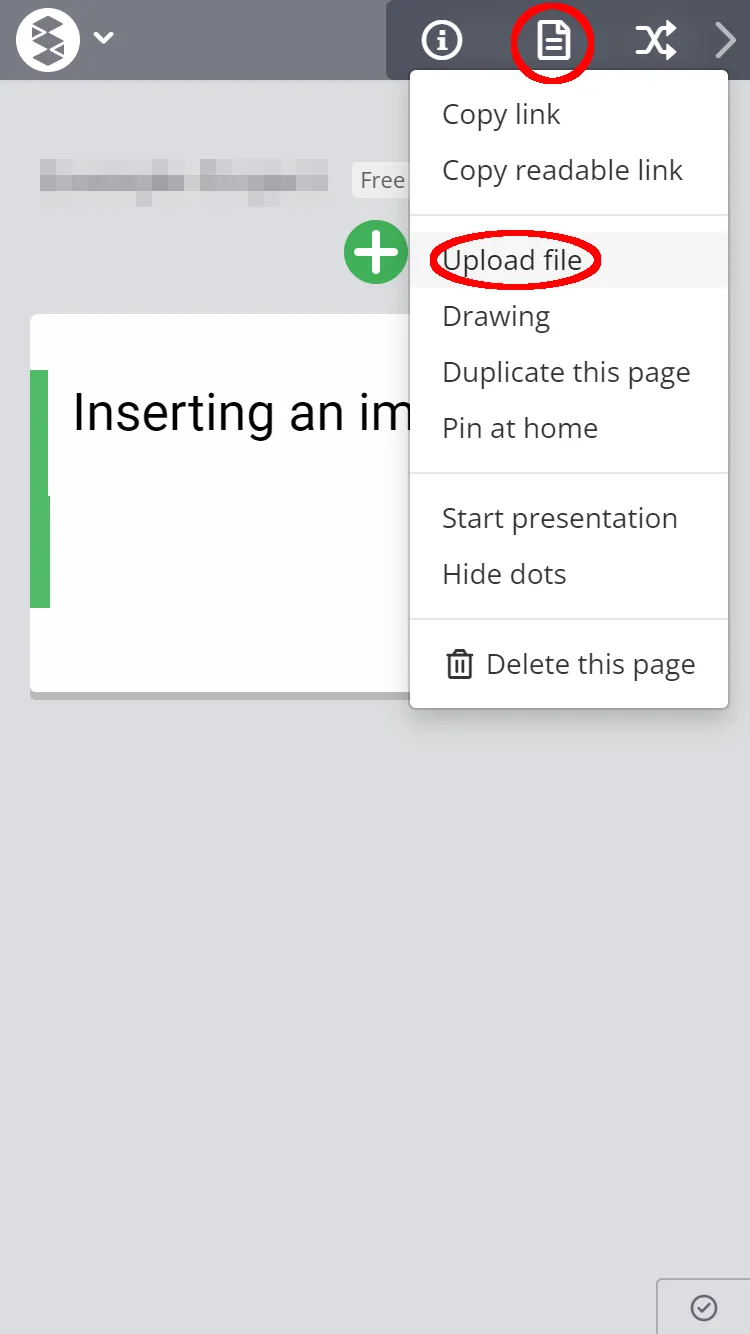Viewport: 750px width, 1334px height.
Task: Tap the checkmark button at bottom corner
Action: [x=704, y=1307]
